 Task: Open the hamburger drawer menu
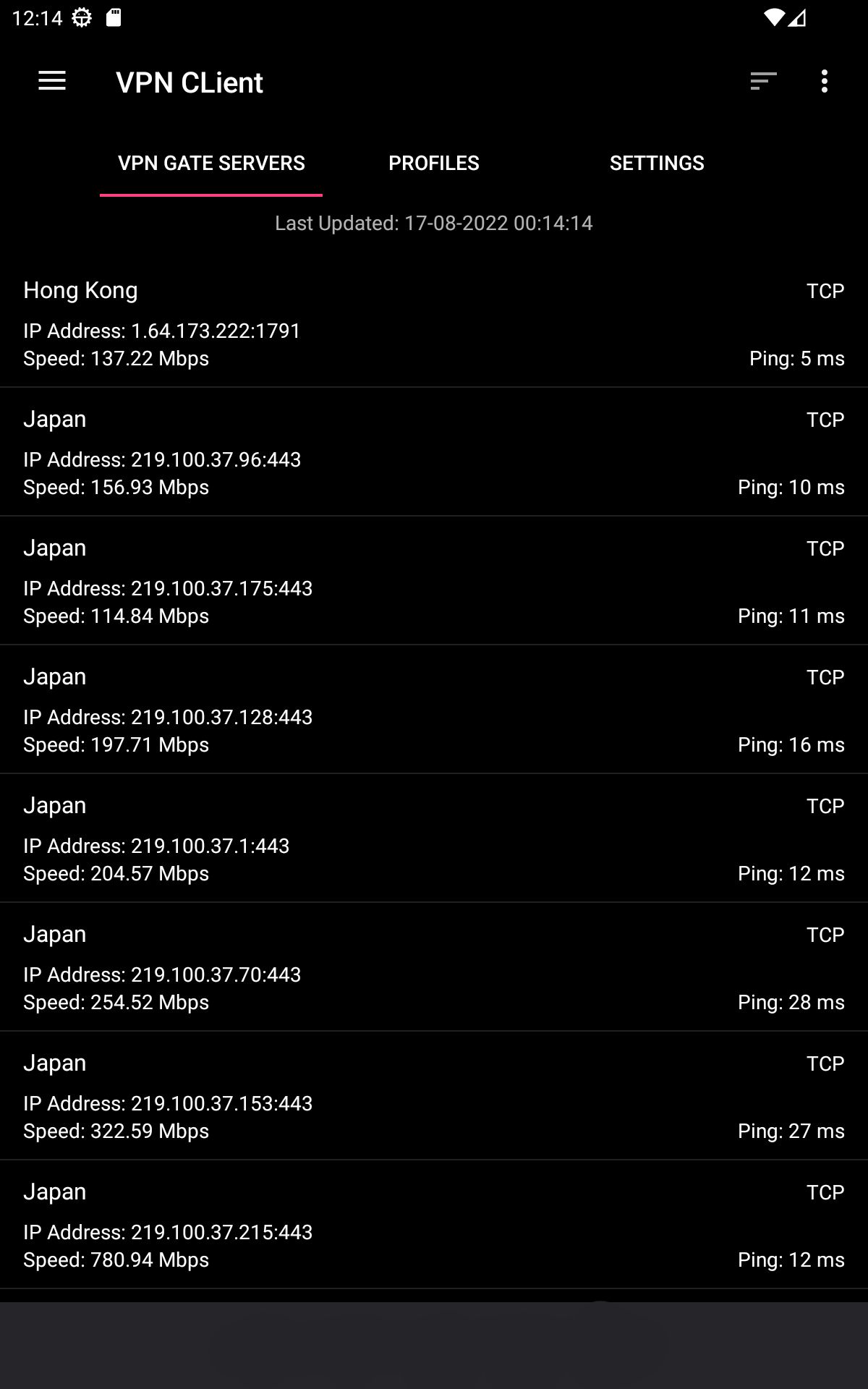click(52, 81)
